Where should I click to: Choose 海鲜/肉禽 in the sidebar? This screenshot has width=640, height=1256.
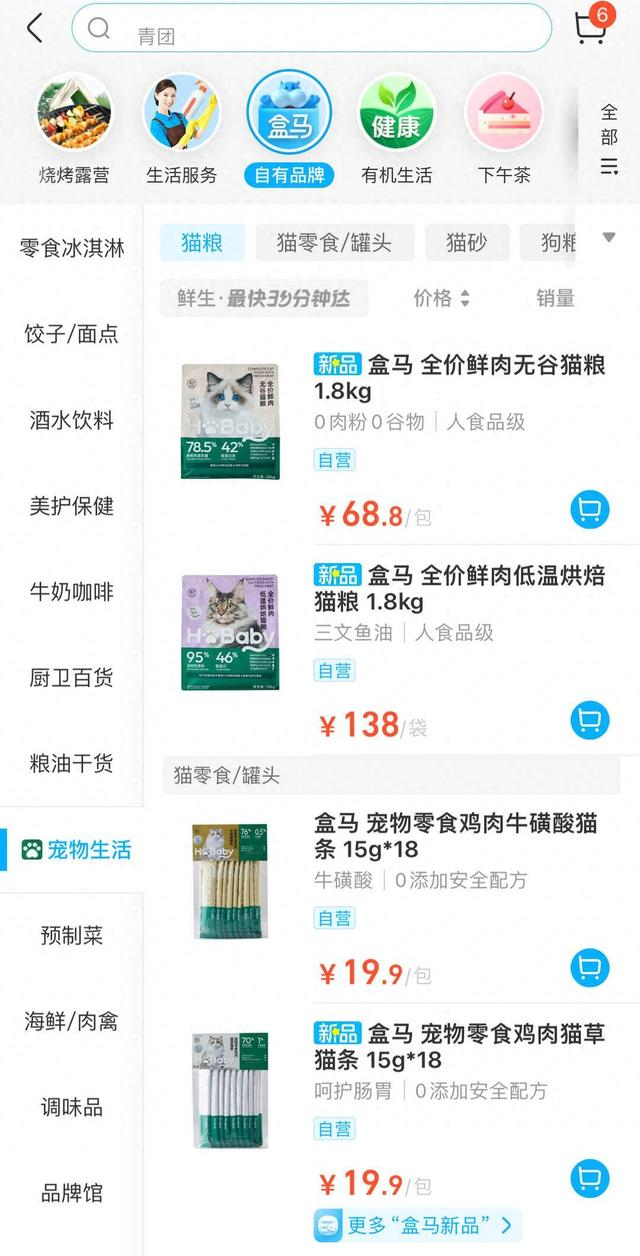coord(72,1021)
